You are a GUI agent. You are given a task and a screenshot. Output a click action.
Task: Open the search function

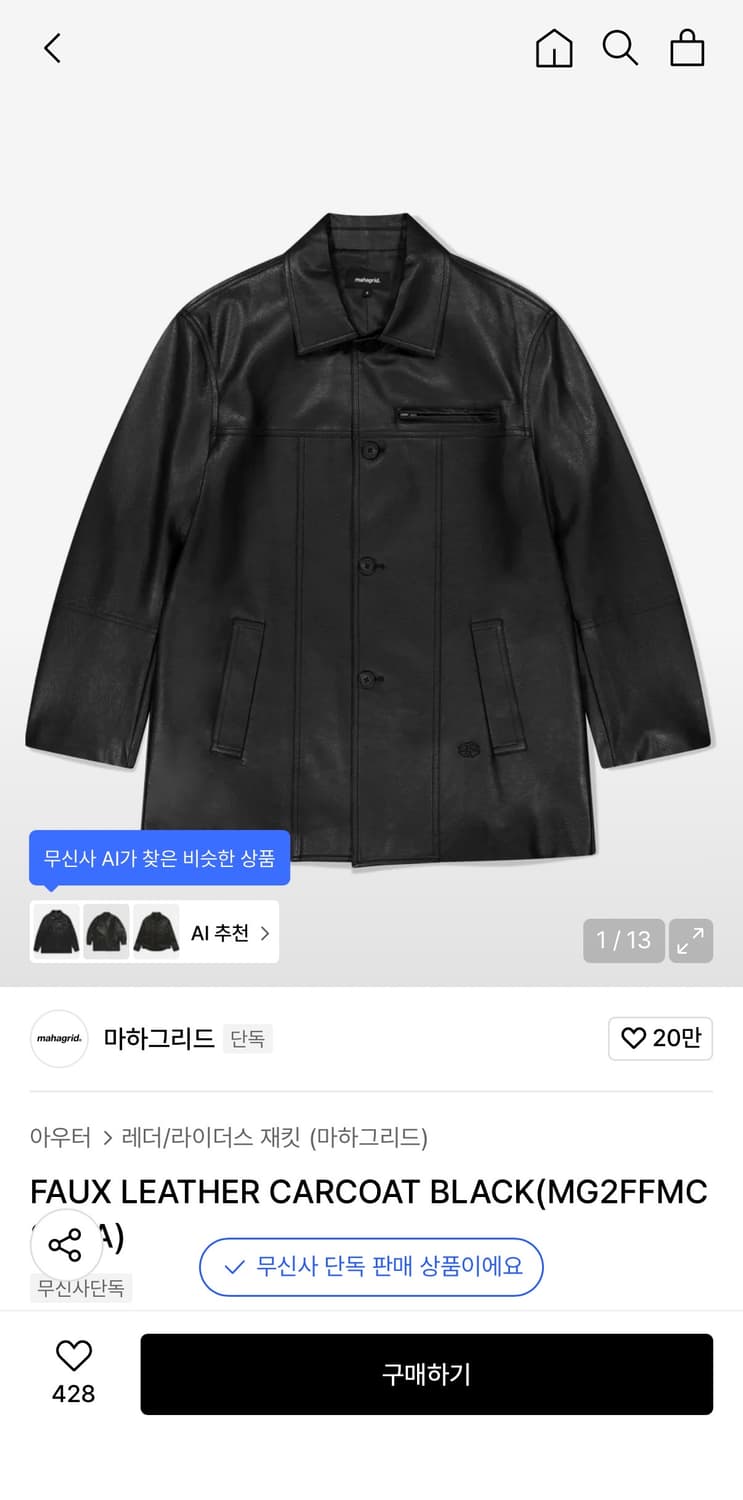(x=621, y=47)
